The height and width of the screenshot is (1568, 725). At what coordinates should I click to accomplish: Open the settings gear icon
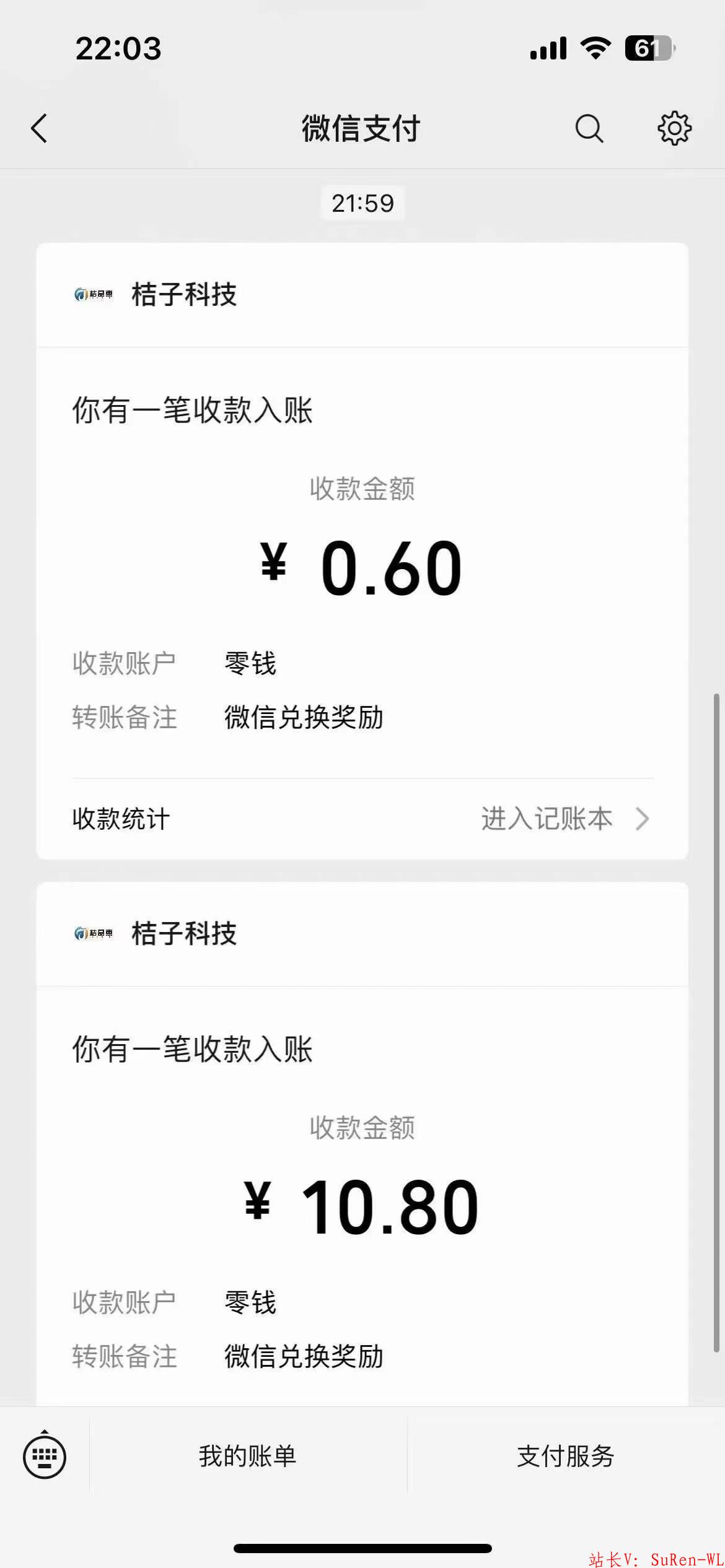coord(674,129)
